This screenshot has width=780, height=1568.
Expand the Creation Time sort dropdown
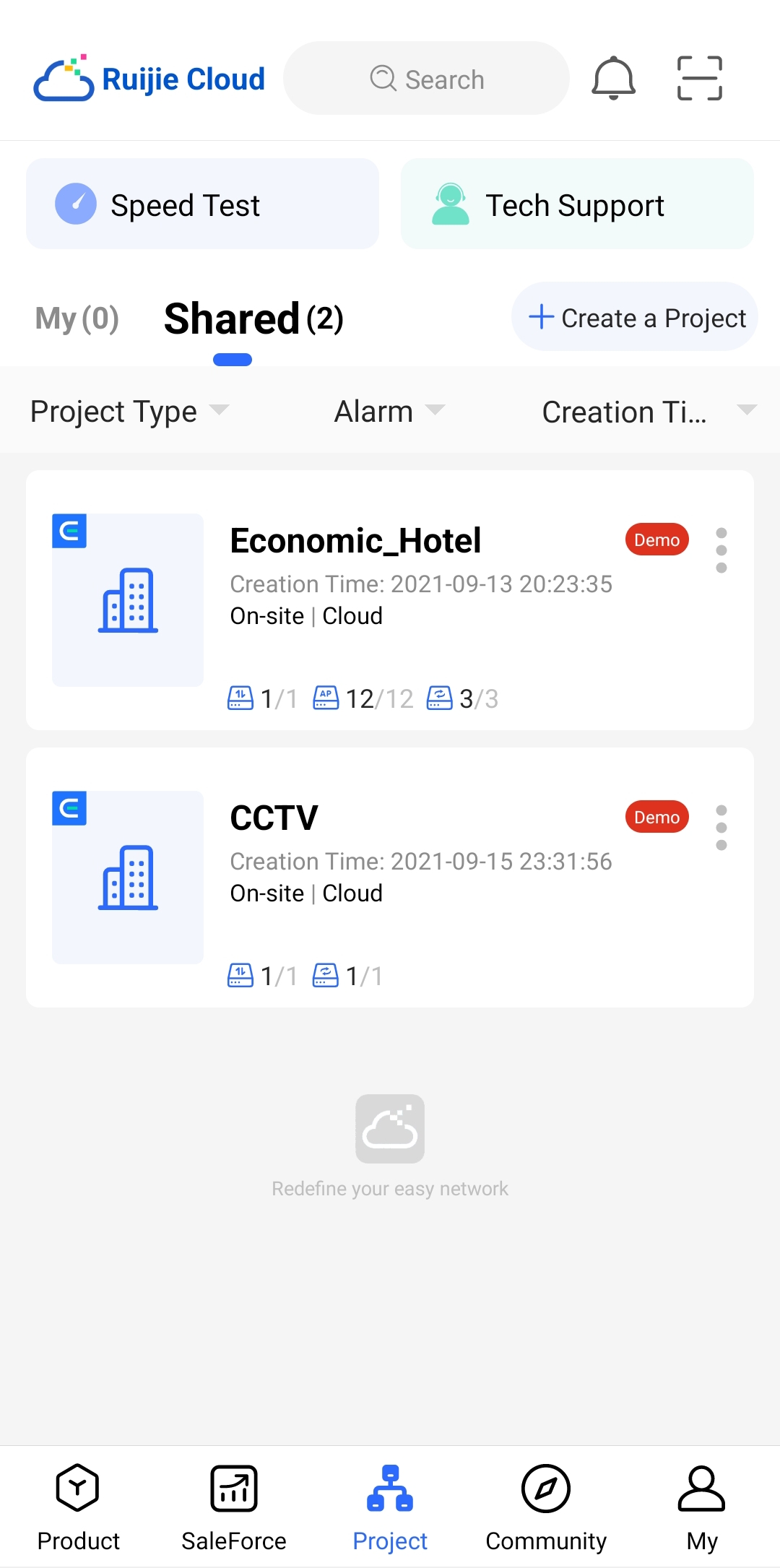point(648,412)
